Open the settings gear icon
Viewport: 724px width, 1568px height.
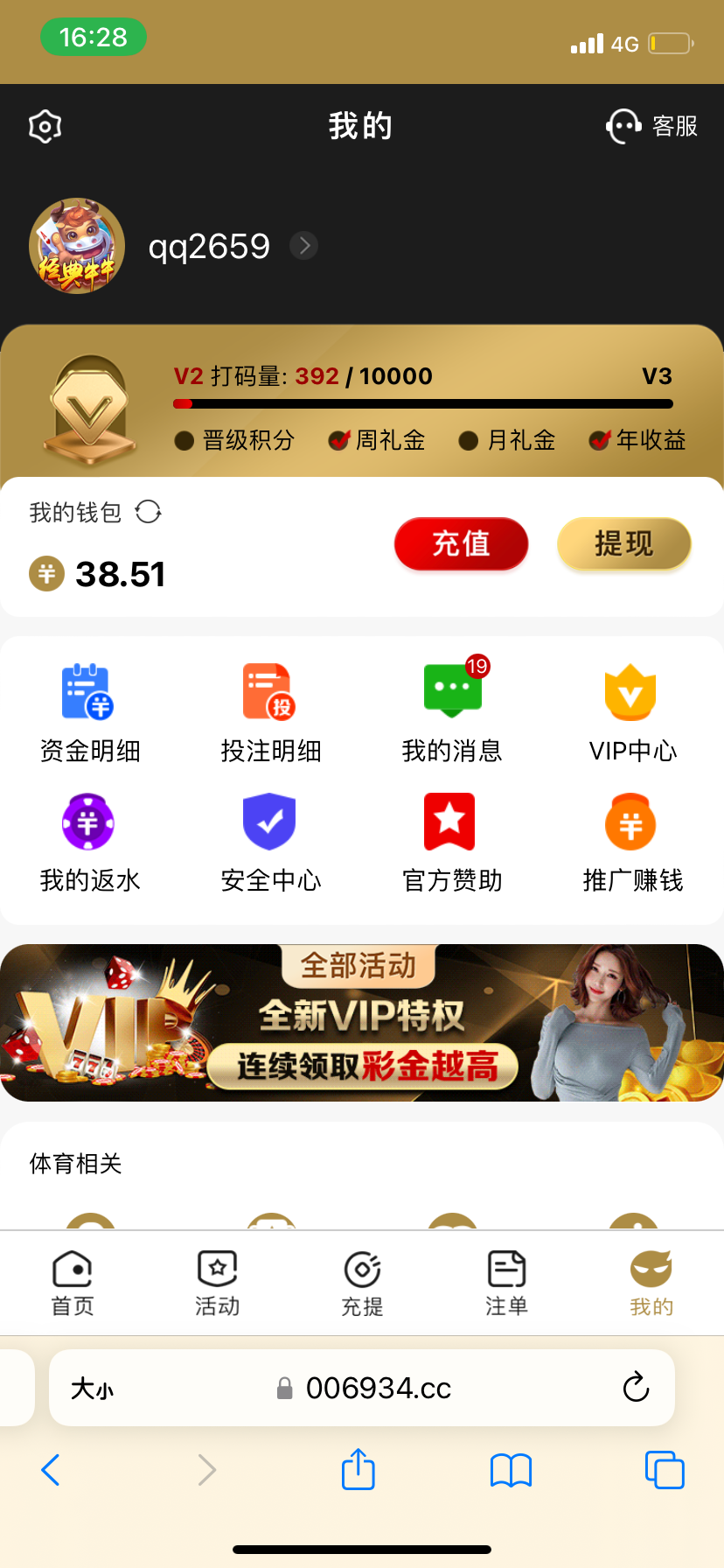45,127
